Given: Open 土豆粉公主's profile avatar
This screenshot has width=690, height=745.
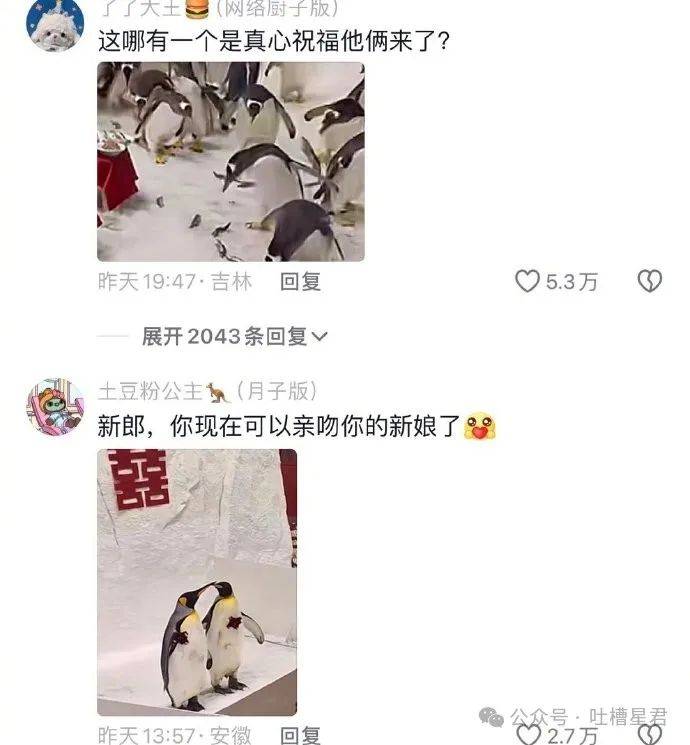Looking at the screenshot, I should [55, 406].
